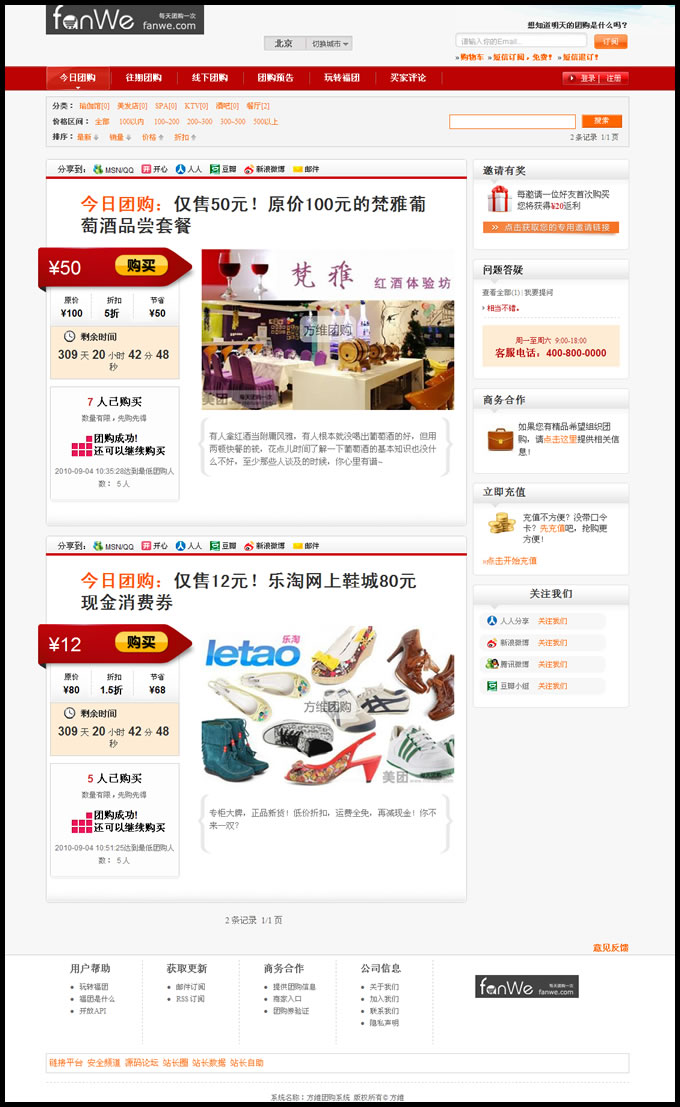680x1107 pixels.
Task: Switch to the 往期团购 tab
Action: (144, 78)
